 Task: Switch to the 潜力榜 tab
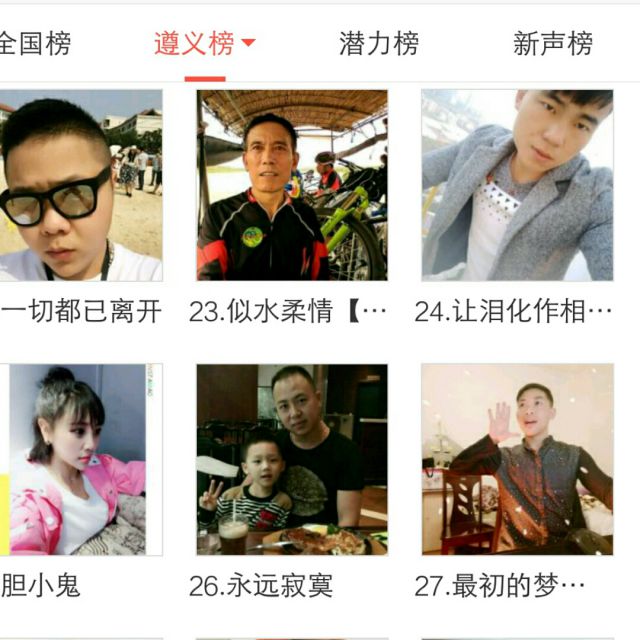tap(379, 43)
